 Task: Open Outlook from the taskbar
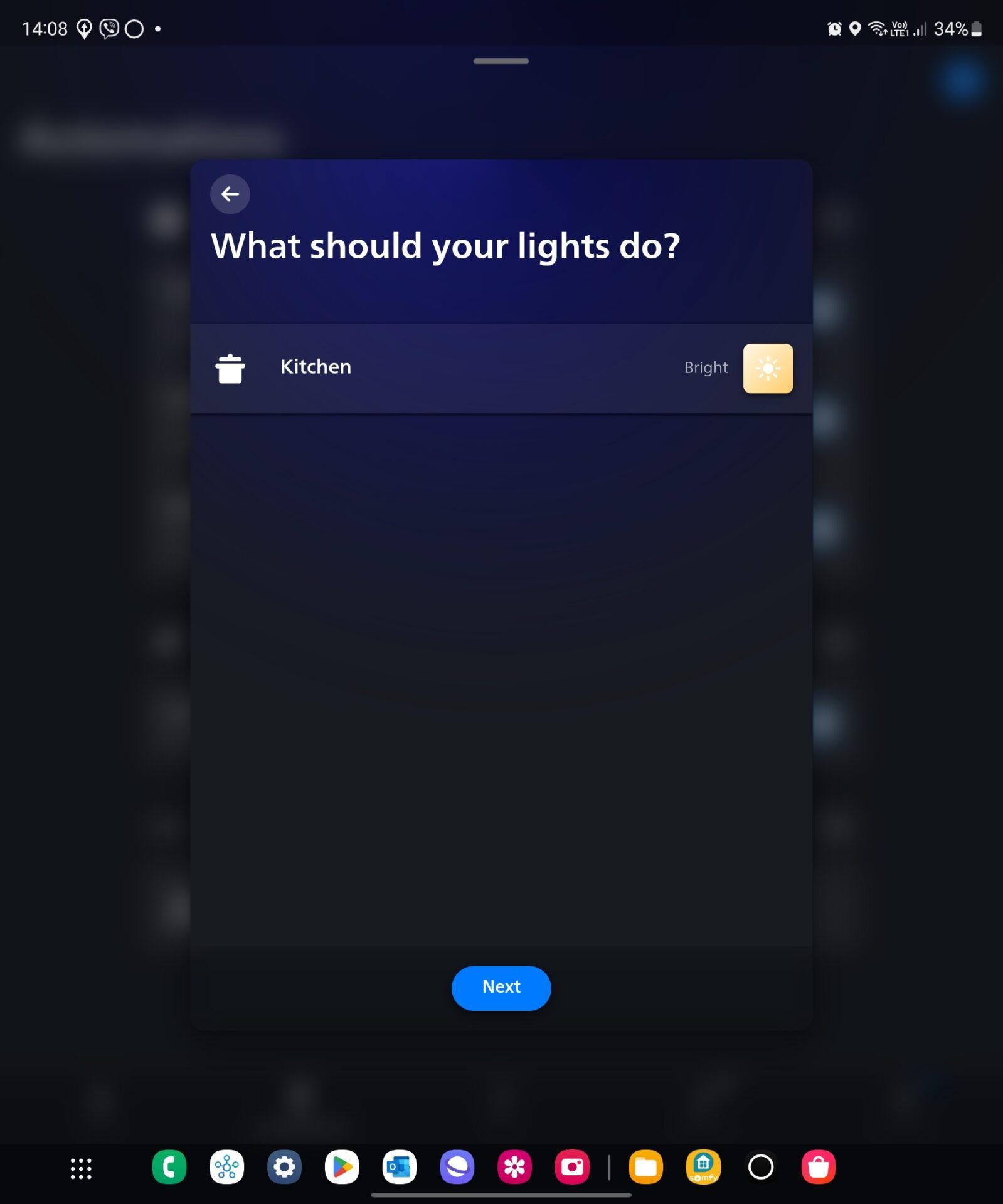click(x=400, y=1167)
